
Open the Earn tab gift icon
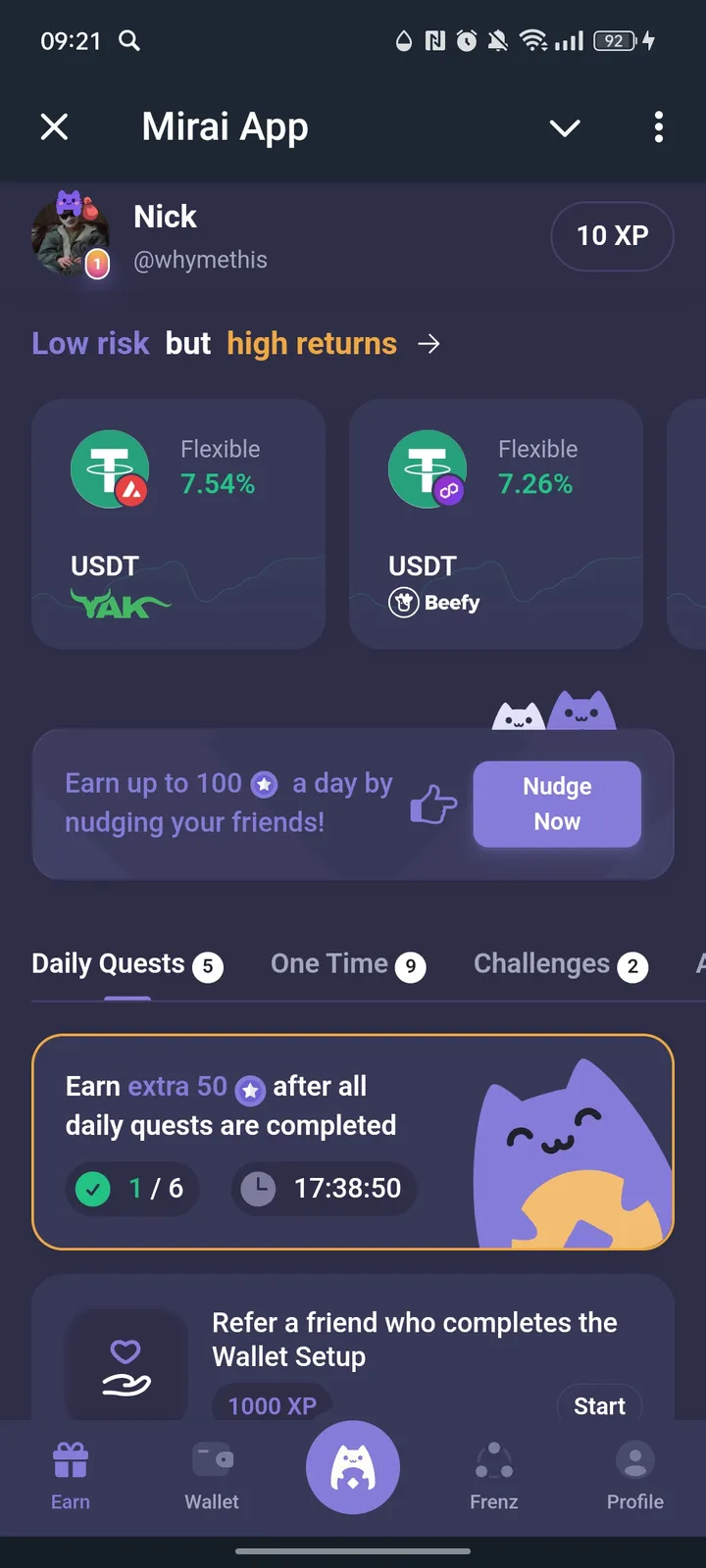[70, 1460]
